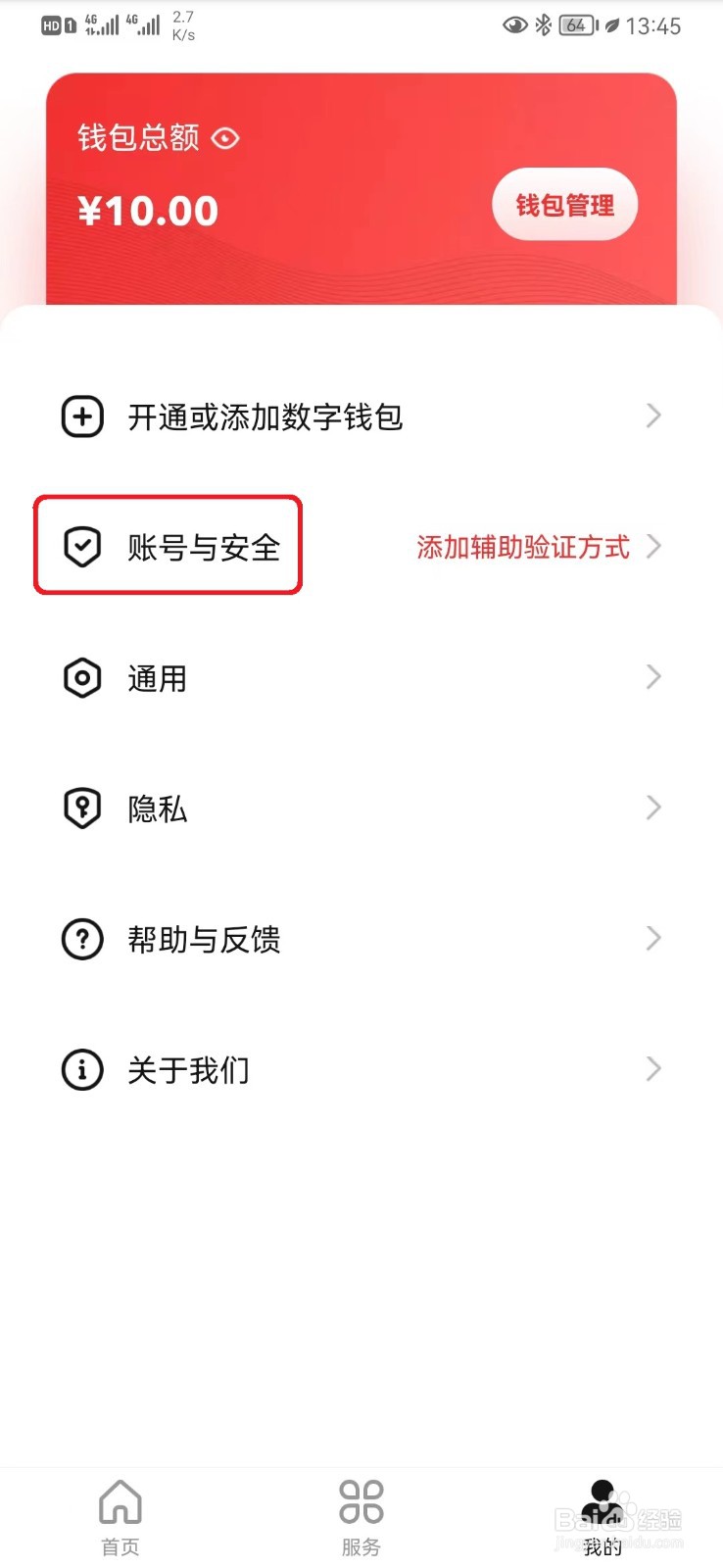Open the 开通或添加数字钱包 plus icon
This screenshot has width=723, height=1568.
click(82, 416)
